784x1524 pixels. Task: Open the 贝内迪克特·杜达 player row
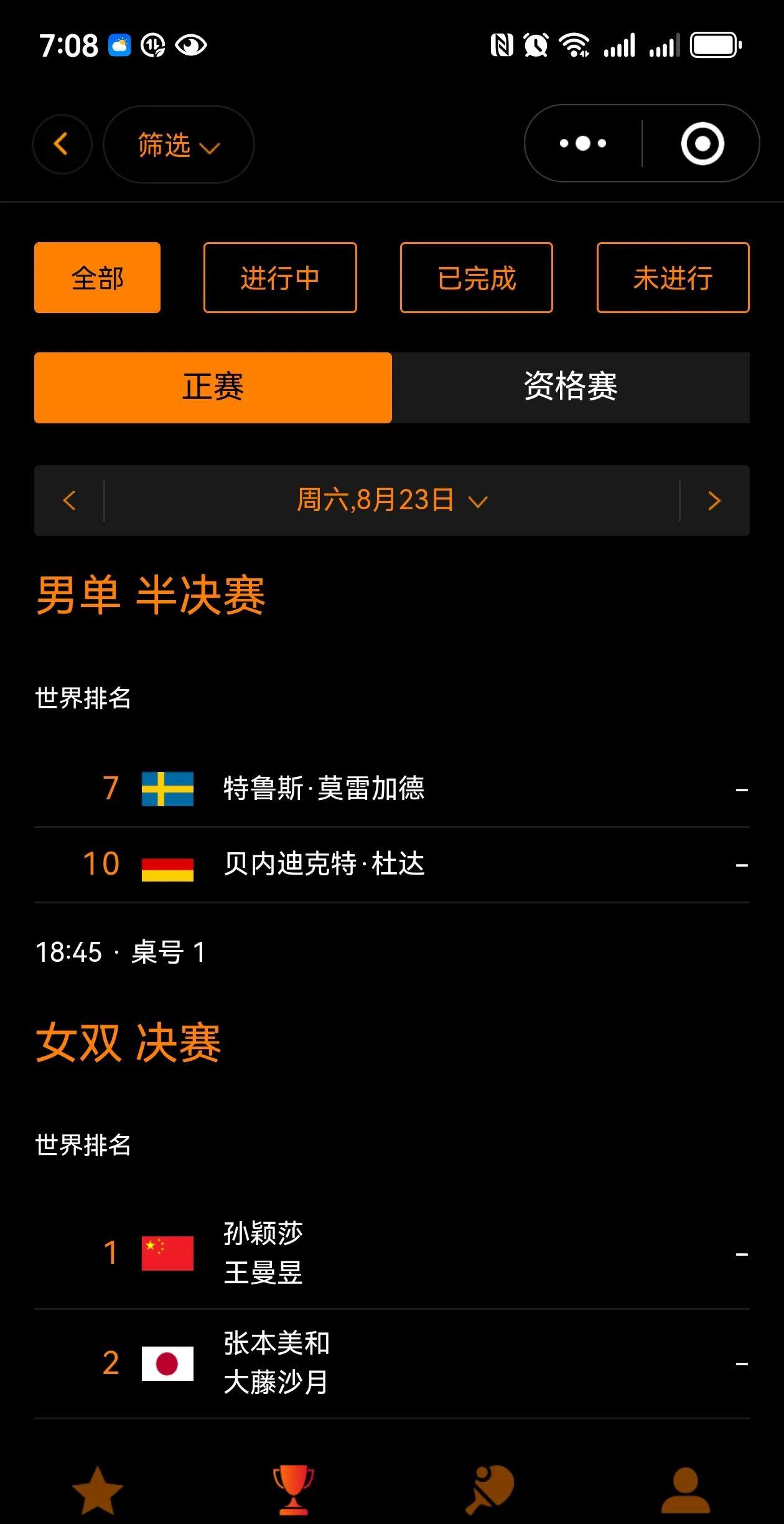[392, 865]
